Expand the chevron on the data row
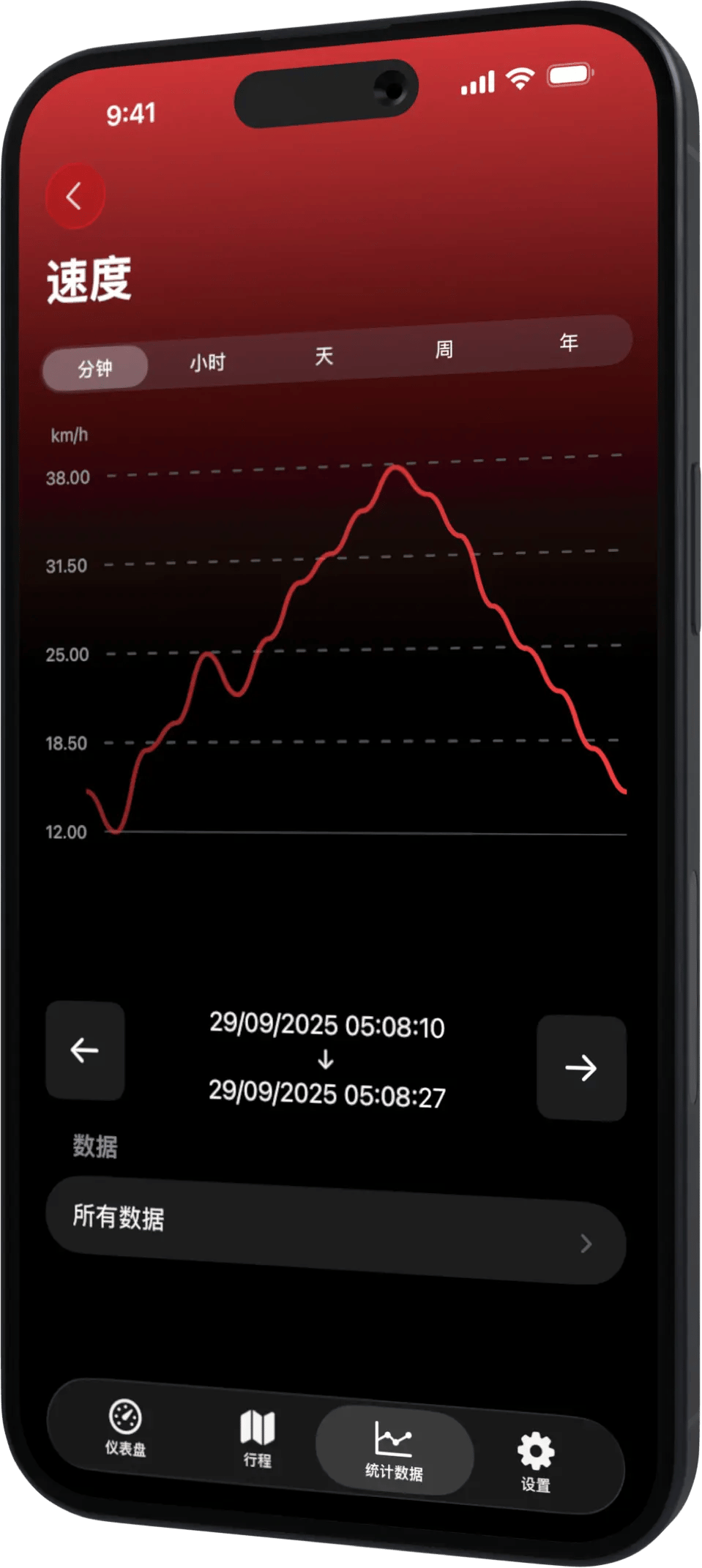Screen dimensions: 702x1568 (585, 1244)
